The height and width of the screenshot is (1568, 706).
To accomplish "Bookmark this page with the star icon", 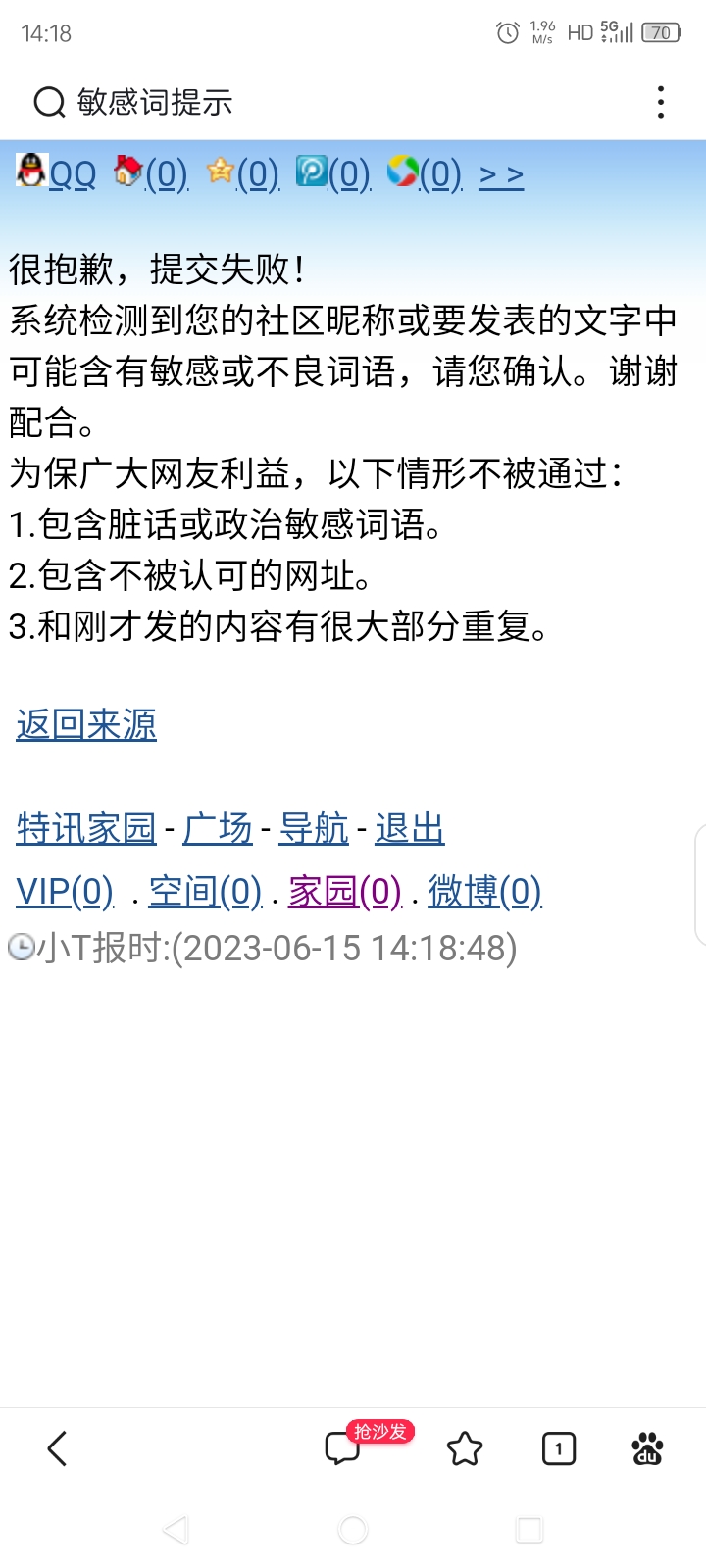I will coord(465,1448).
